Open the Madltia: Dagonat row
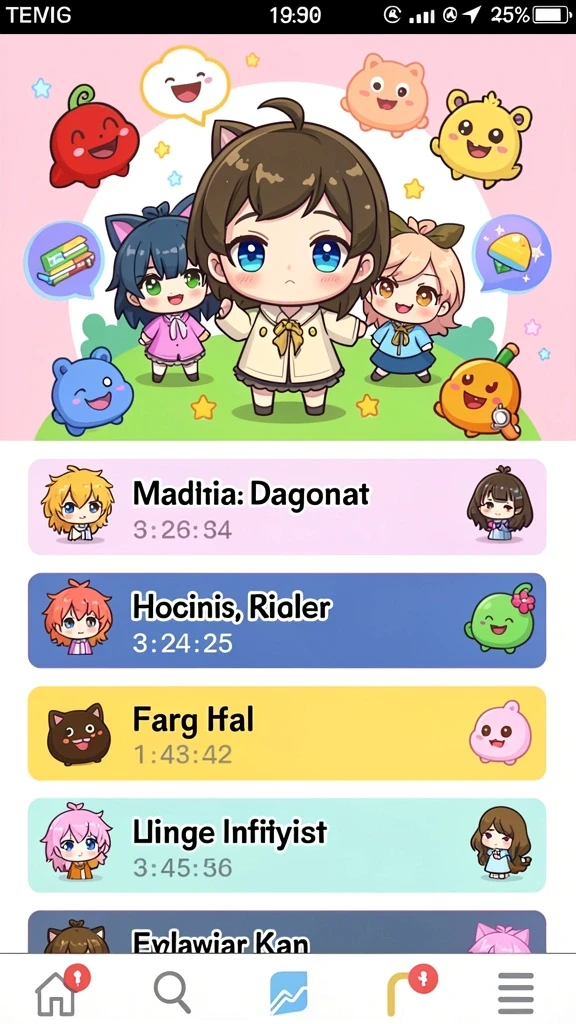Screen dimensions: 576x1024 287,507
